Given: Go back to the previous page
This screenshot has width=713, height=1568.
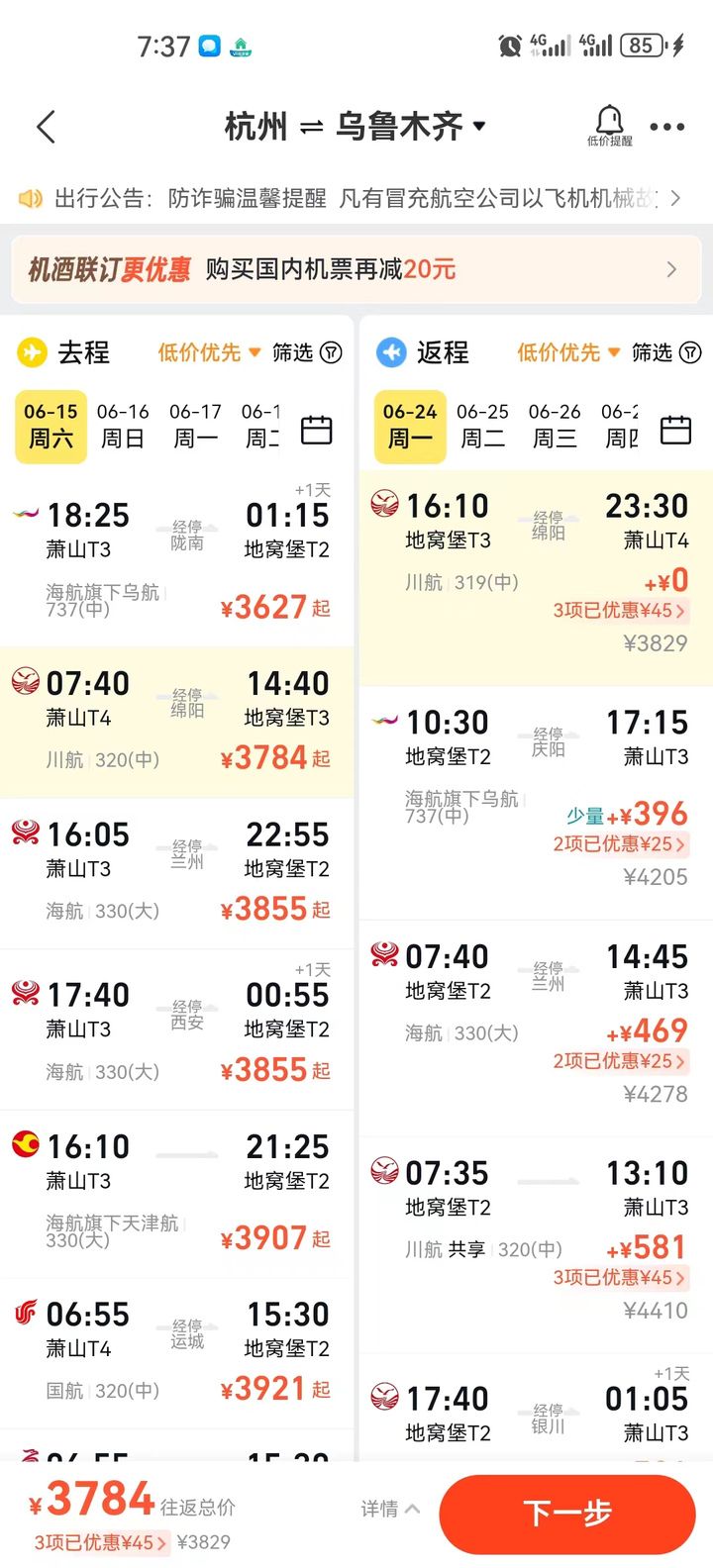Looking at the screenshot, I should click(46, 127).
